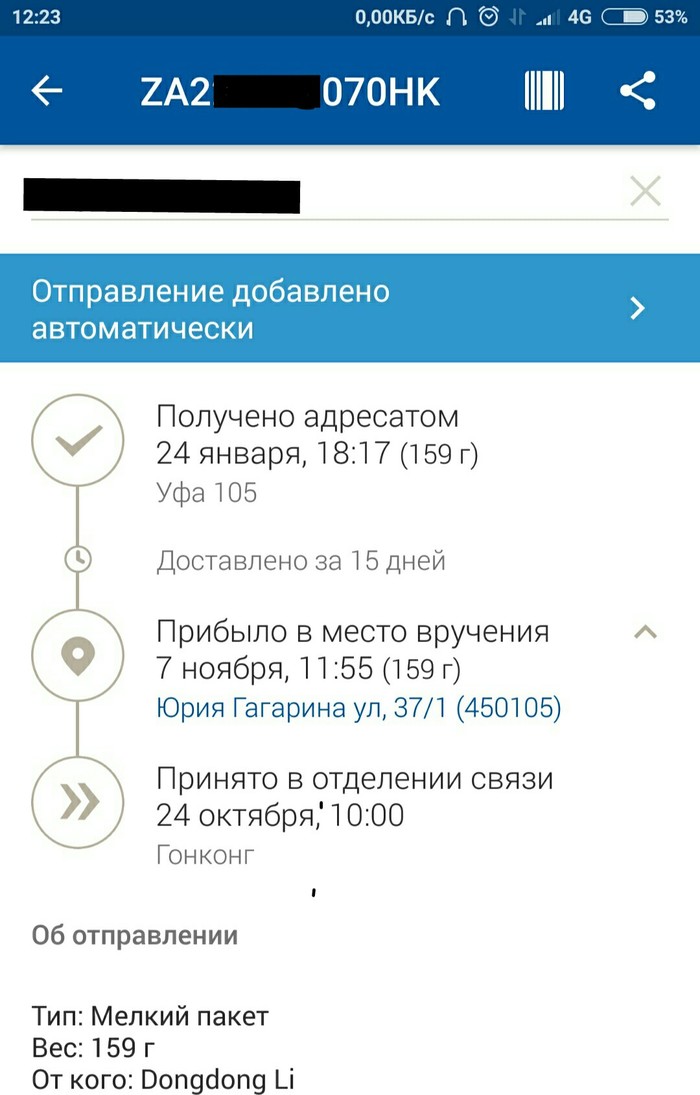
Task: Open the 'Отправление добавлено автоматически' banner
Action: coord(350,309)
